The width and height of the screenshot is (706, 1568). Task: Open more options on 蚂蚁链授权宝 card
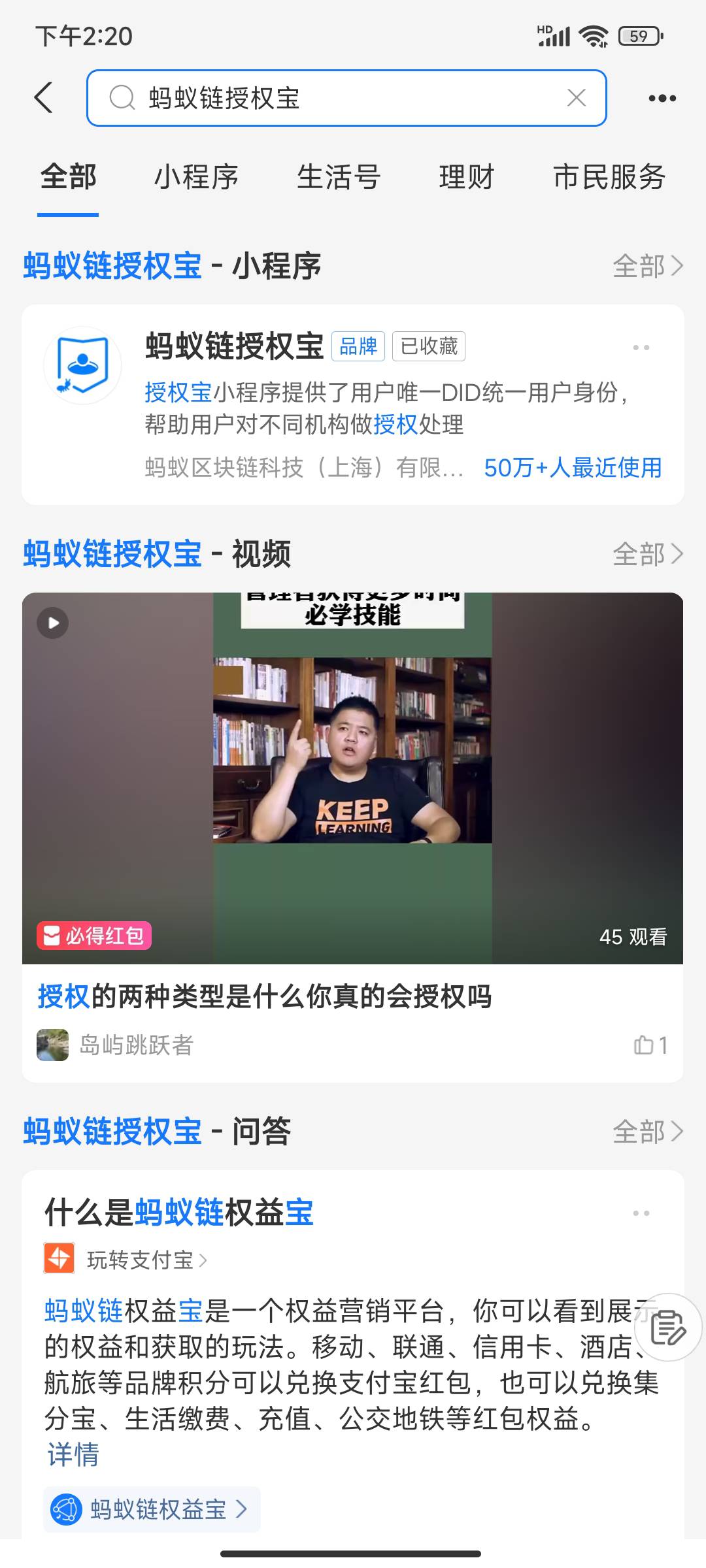pyautogui.click(x=641, y=348)
